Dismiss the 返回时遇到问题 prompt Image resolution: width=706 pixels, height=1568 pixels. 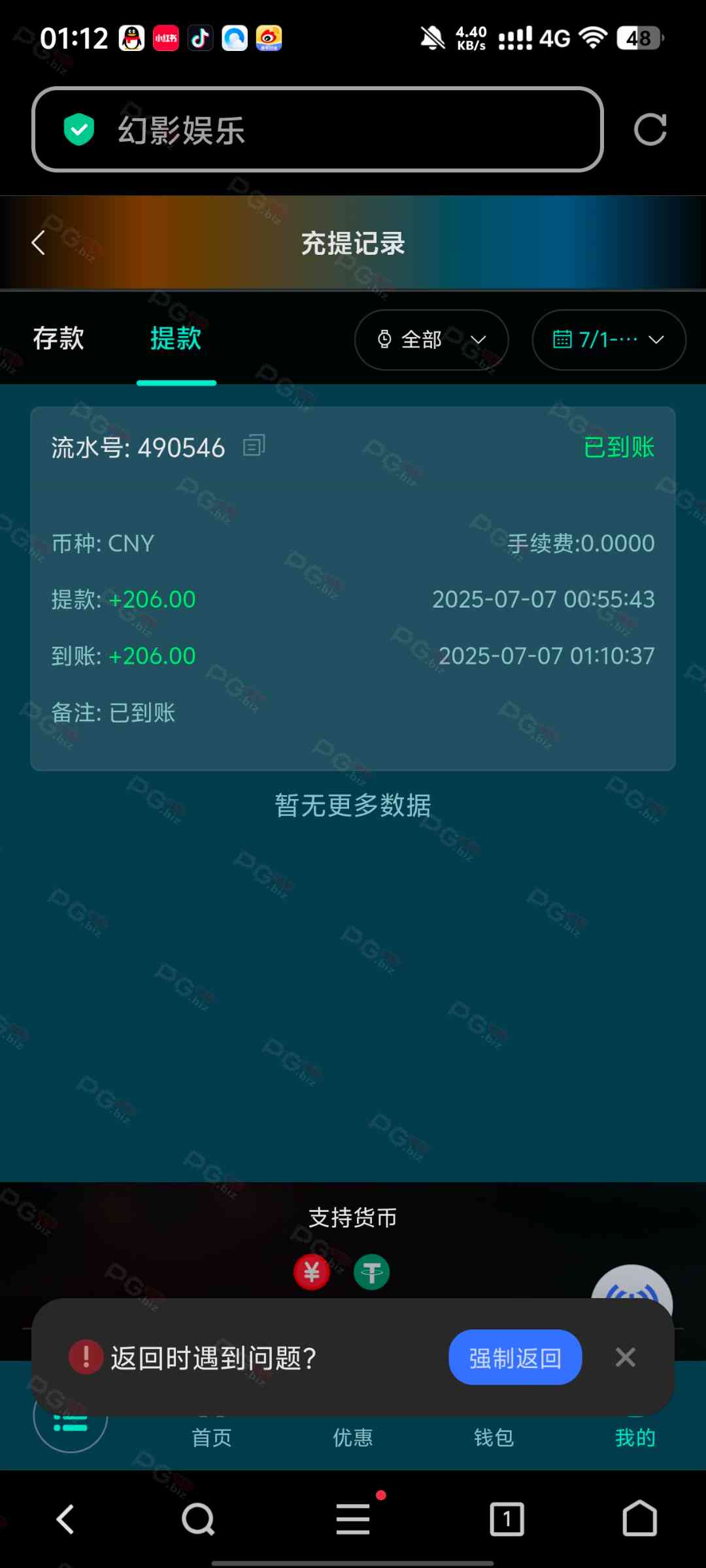tap(625, 1358)
